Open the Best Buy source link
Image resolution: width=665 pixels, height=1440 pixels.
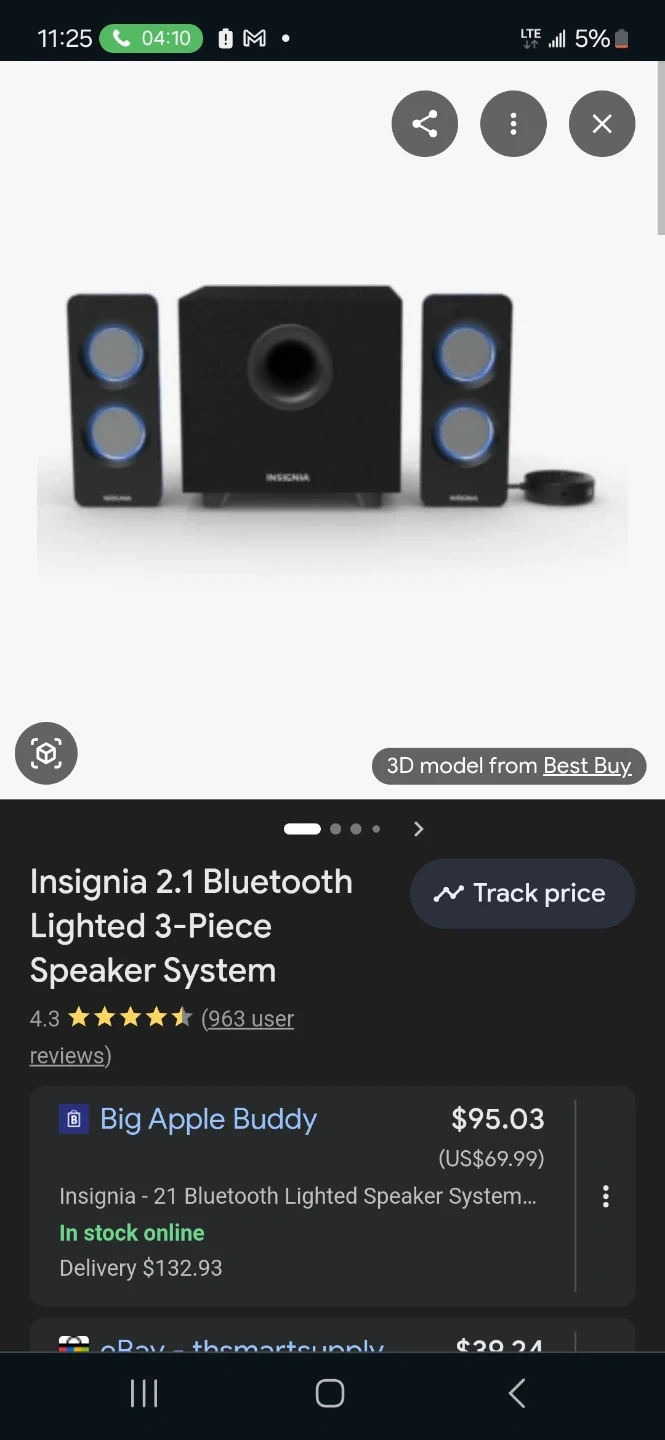point(587,766)
